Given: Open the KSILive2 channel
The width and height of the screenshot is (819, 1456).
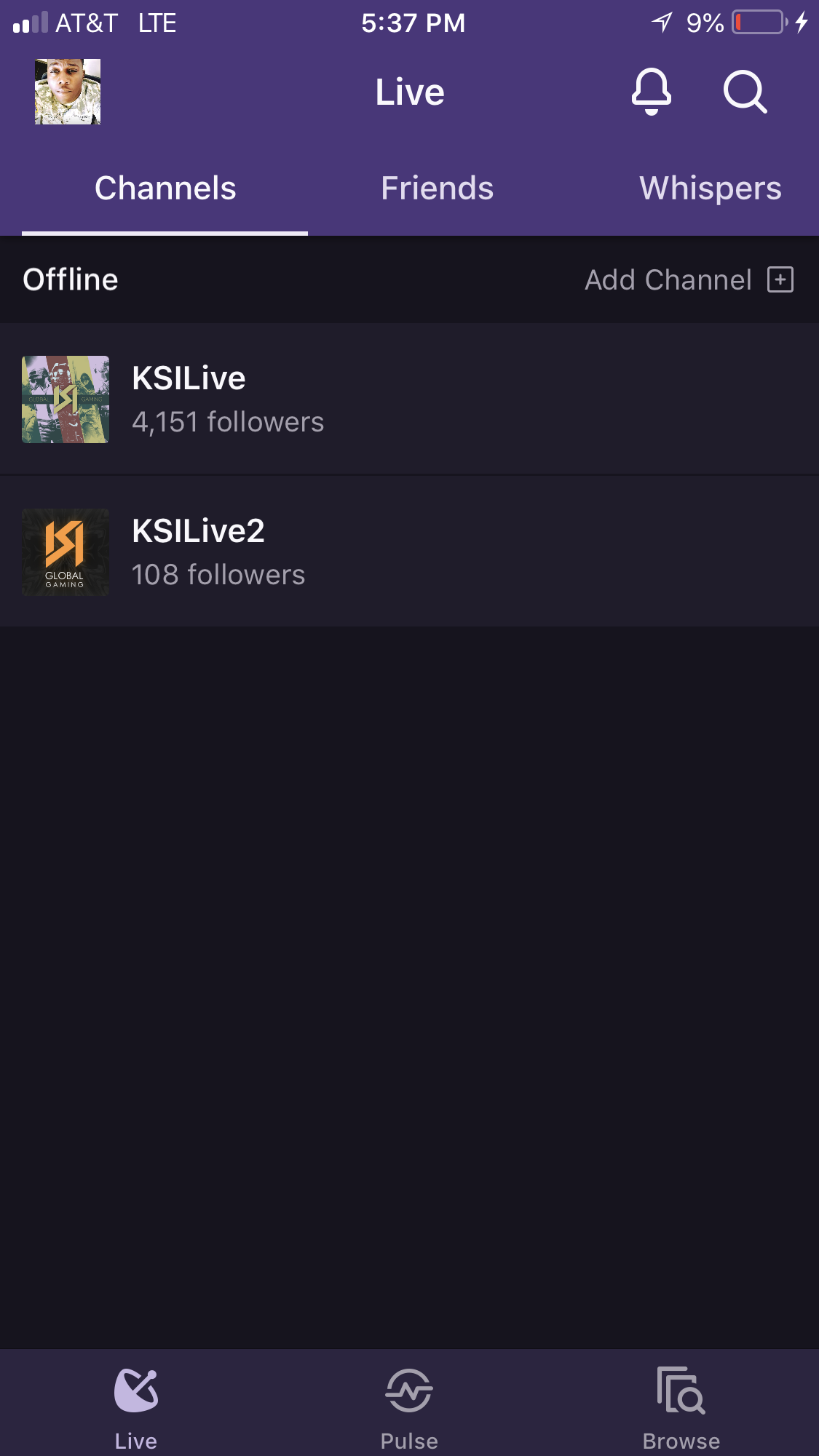Looking at the screenshot, I should click(409, 552).
